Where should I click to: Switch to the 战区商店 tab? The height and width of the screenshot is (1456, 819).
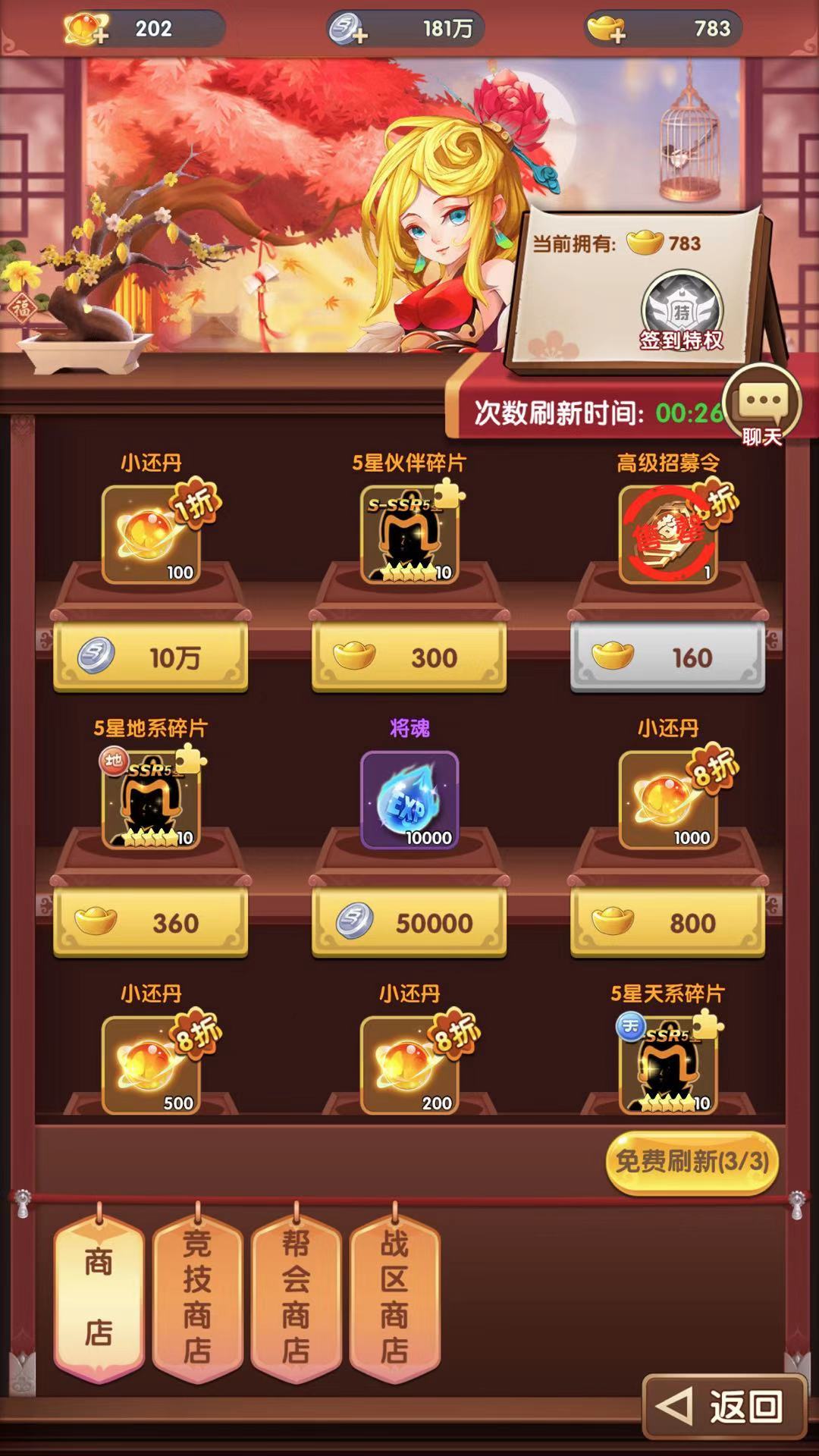[x=394, y=1297]
